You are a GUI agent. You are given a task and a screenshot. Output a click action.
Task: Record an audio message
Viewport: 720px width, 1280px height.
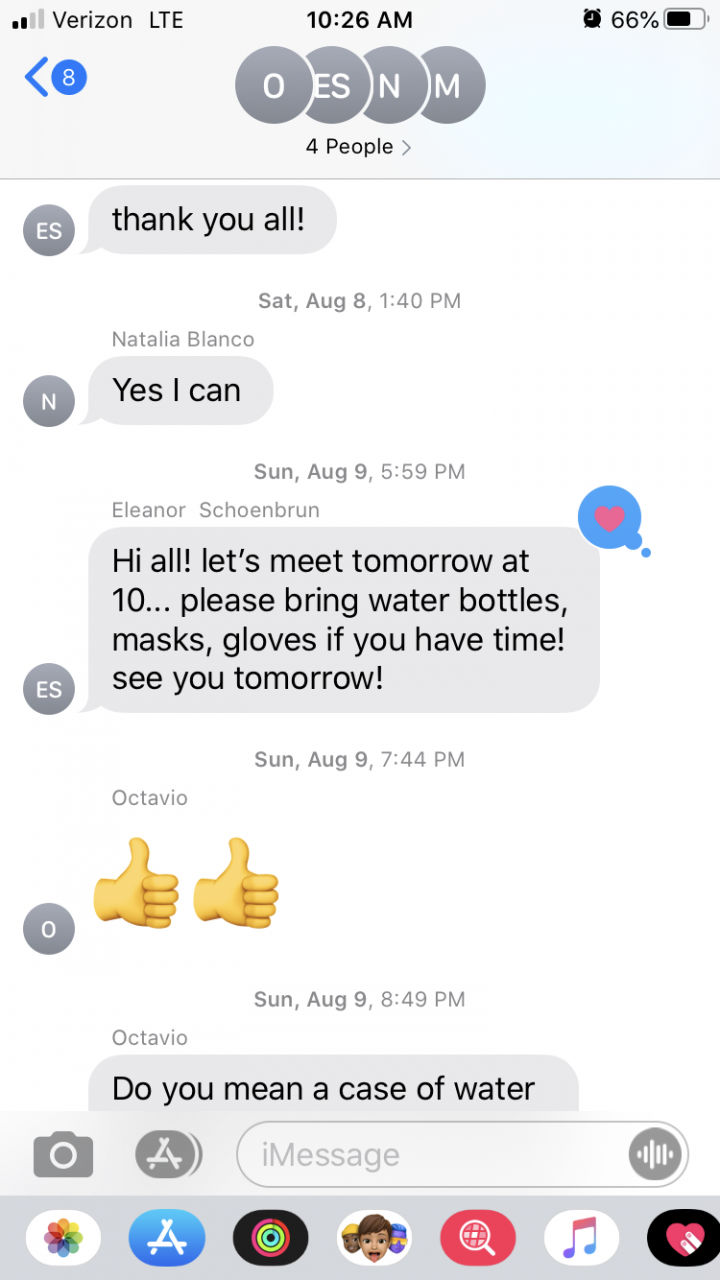(x=656, y=1155)
